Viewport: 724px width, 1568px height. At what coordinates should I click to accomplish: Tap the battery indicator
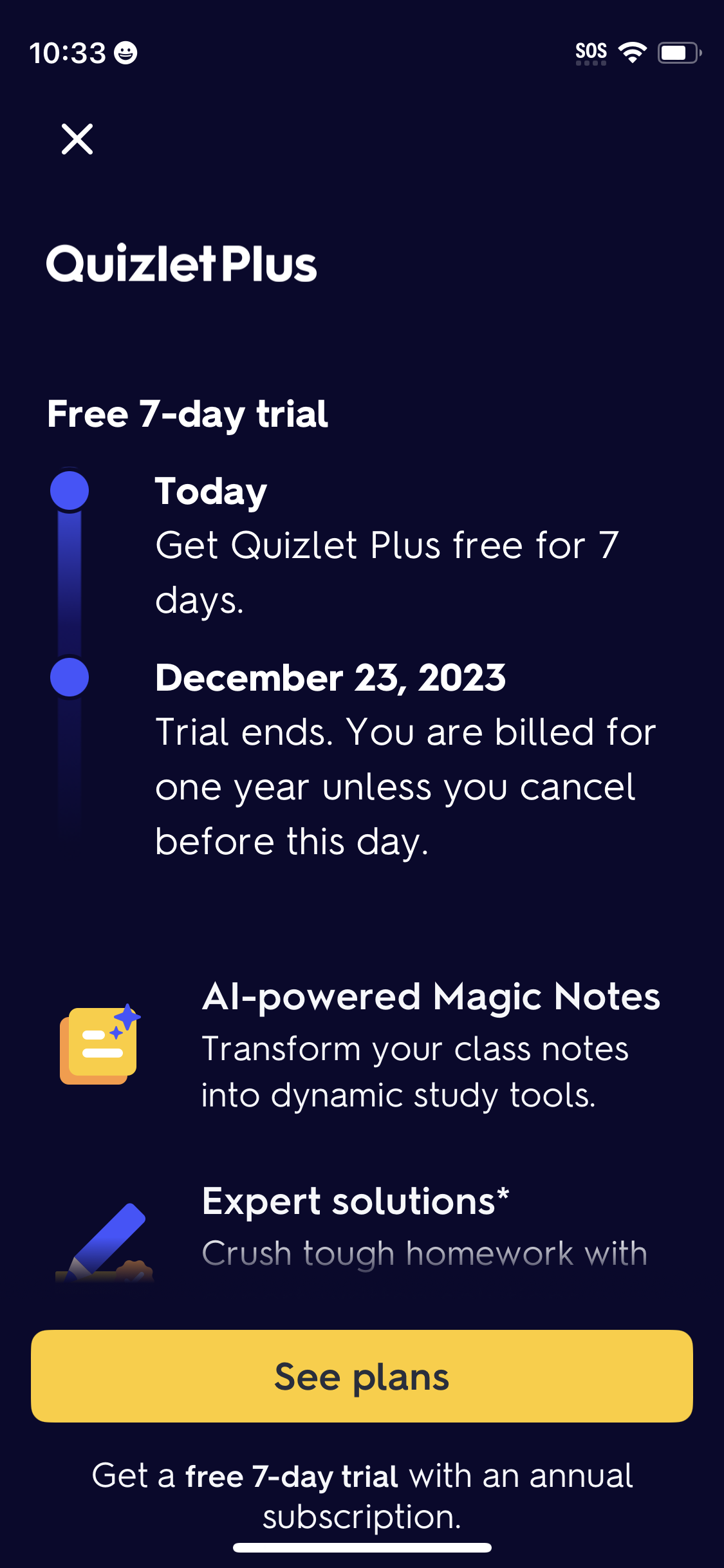676,53
